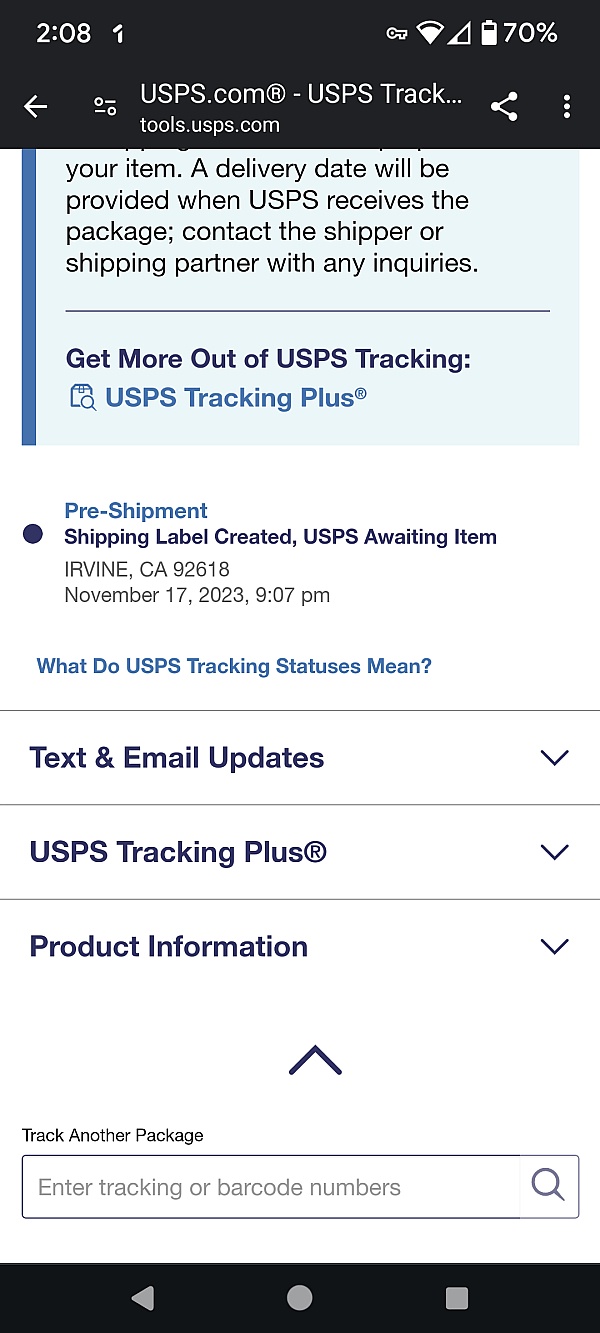Viewport: 600px width, 1333px height.
Task: Open recent apps with the square button
Action: tap(457, 1298)
